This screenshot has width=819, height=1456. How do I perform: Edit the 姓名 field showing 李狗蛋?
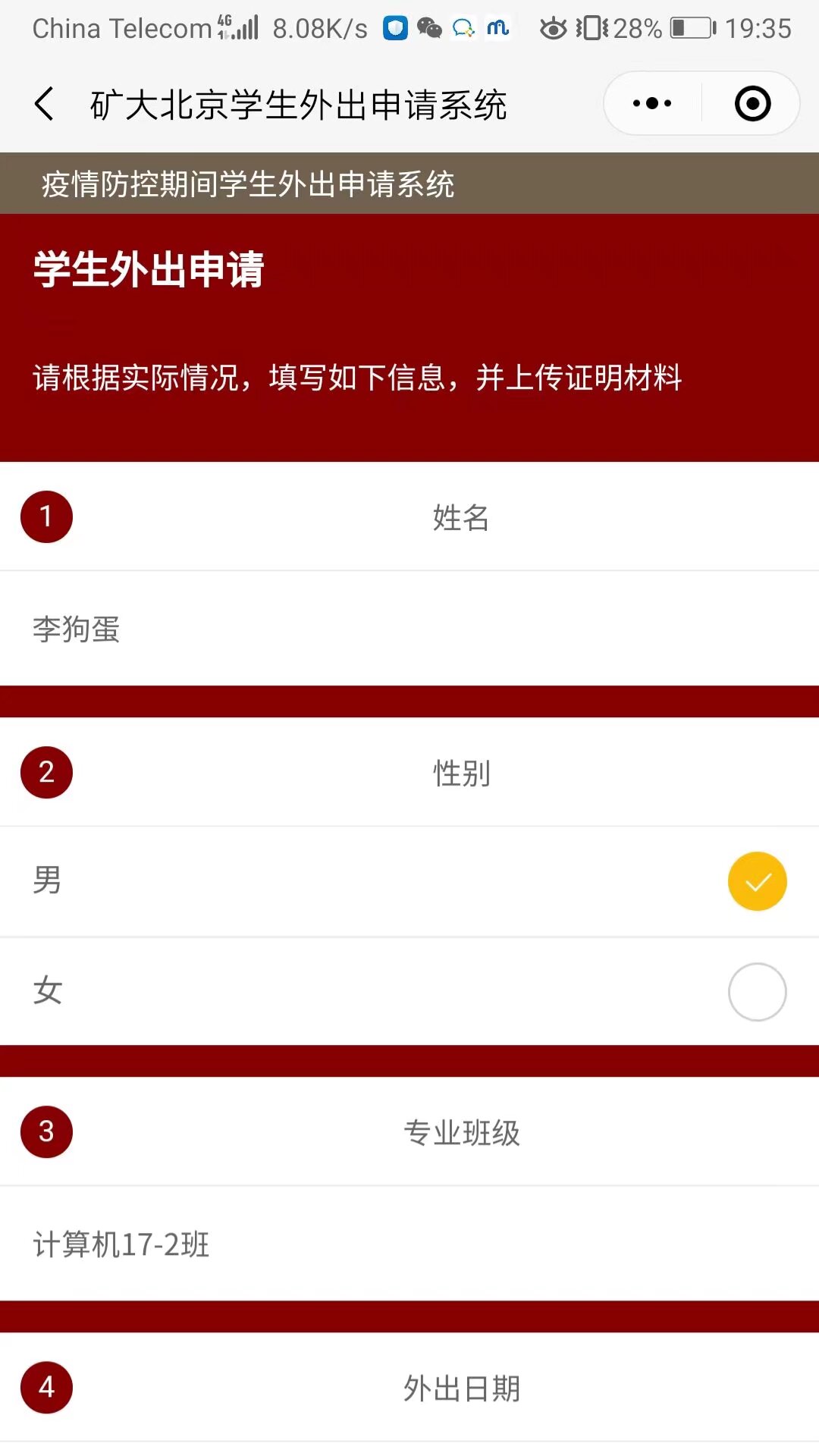click(x=409, y=629)
